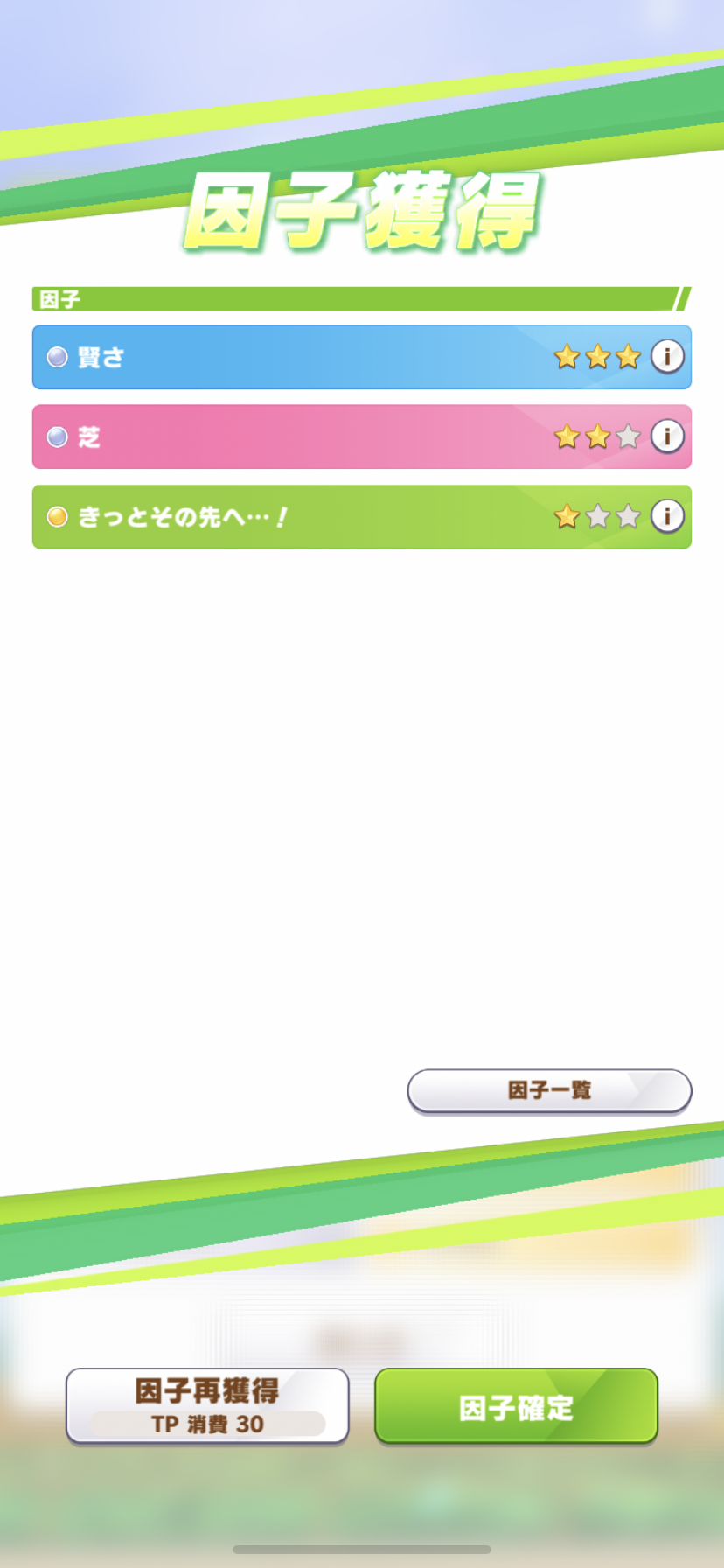
Task: Open the 因子一覧 factor list
Action: (549, 1090)
